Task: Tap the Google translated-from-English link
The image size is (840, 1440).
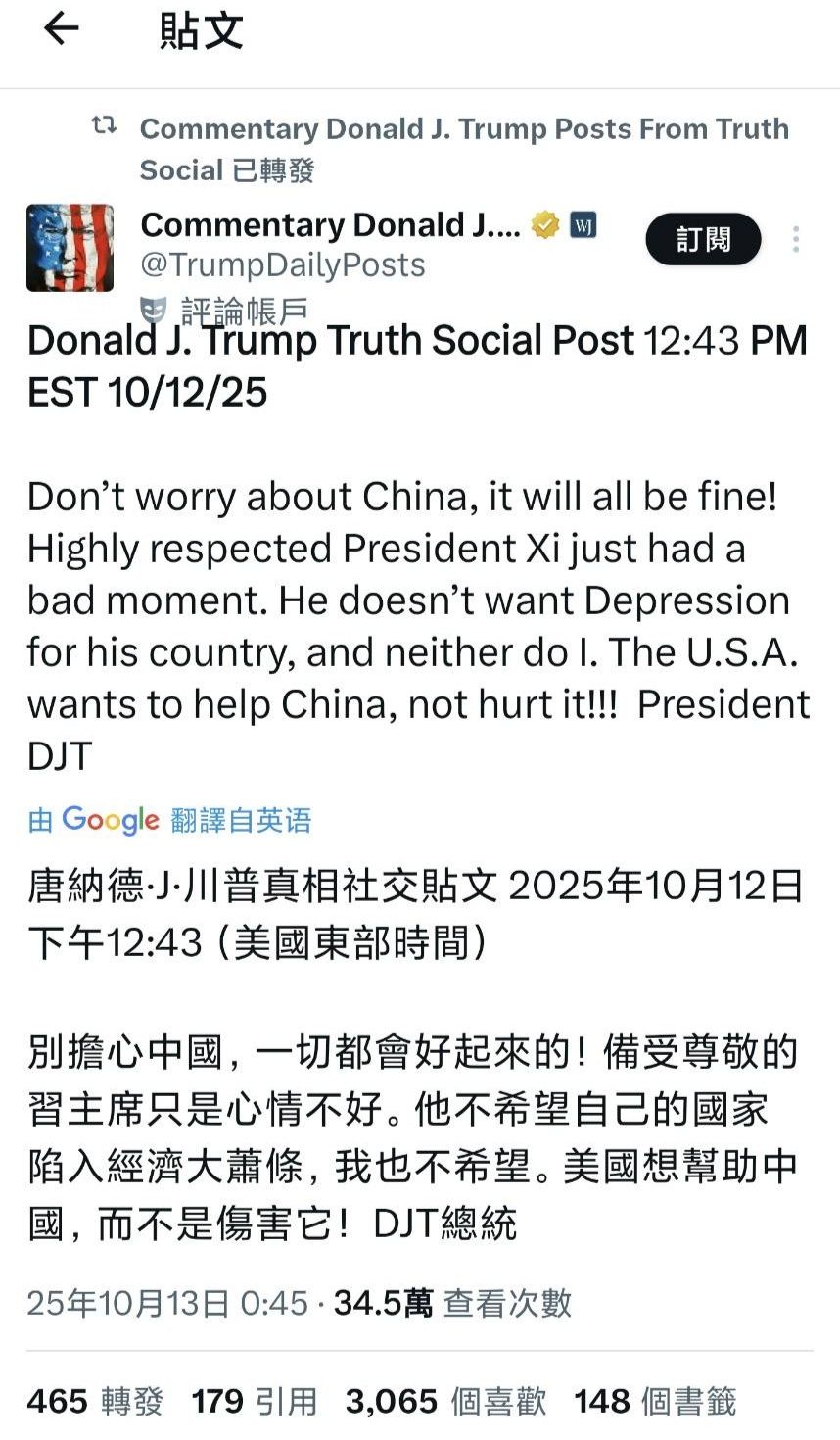Action: coord(170,820)
